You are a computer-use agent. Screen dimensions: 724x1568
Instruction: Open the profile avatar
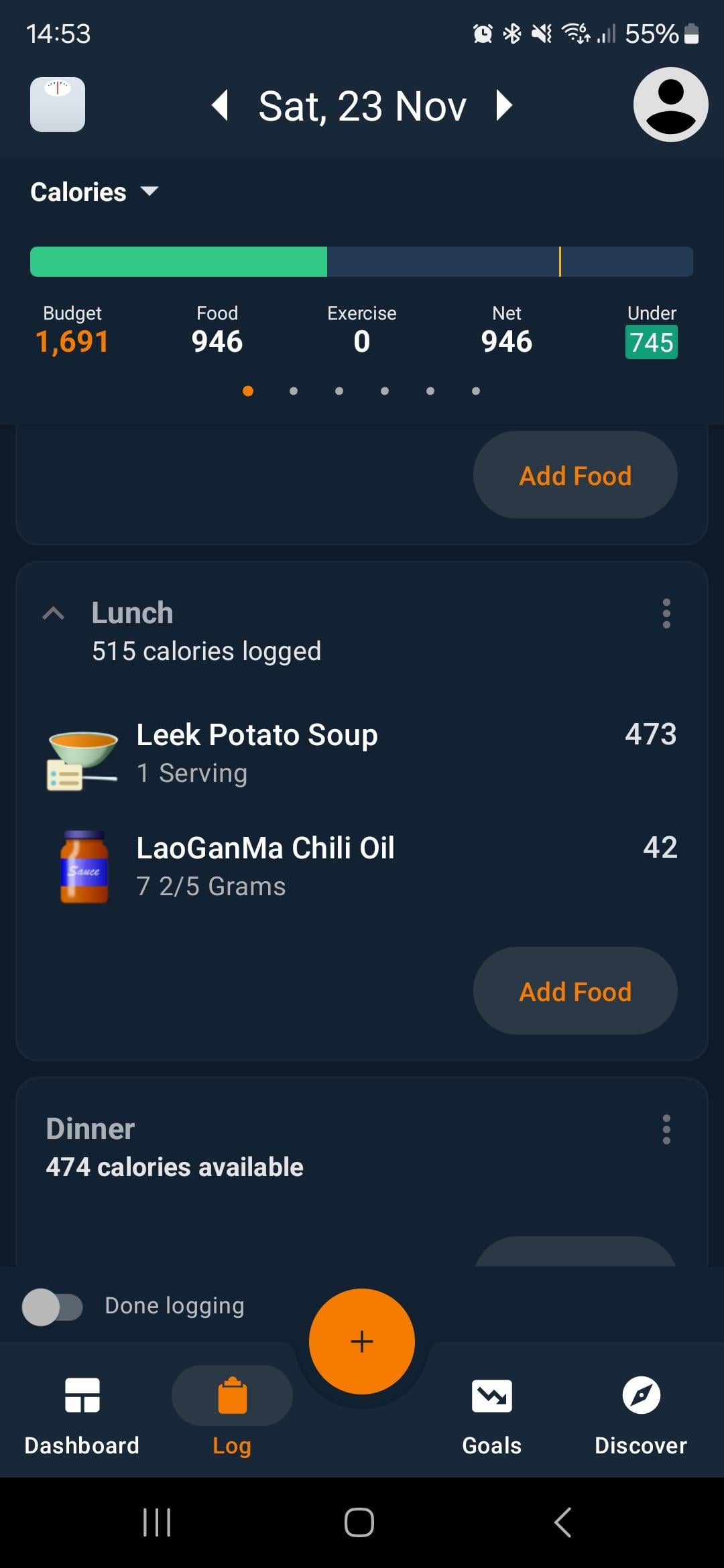670,105
